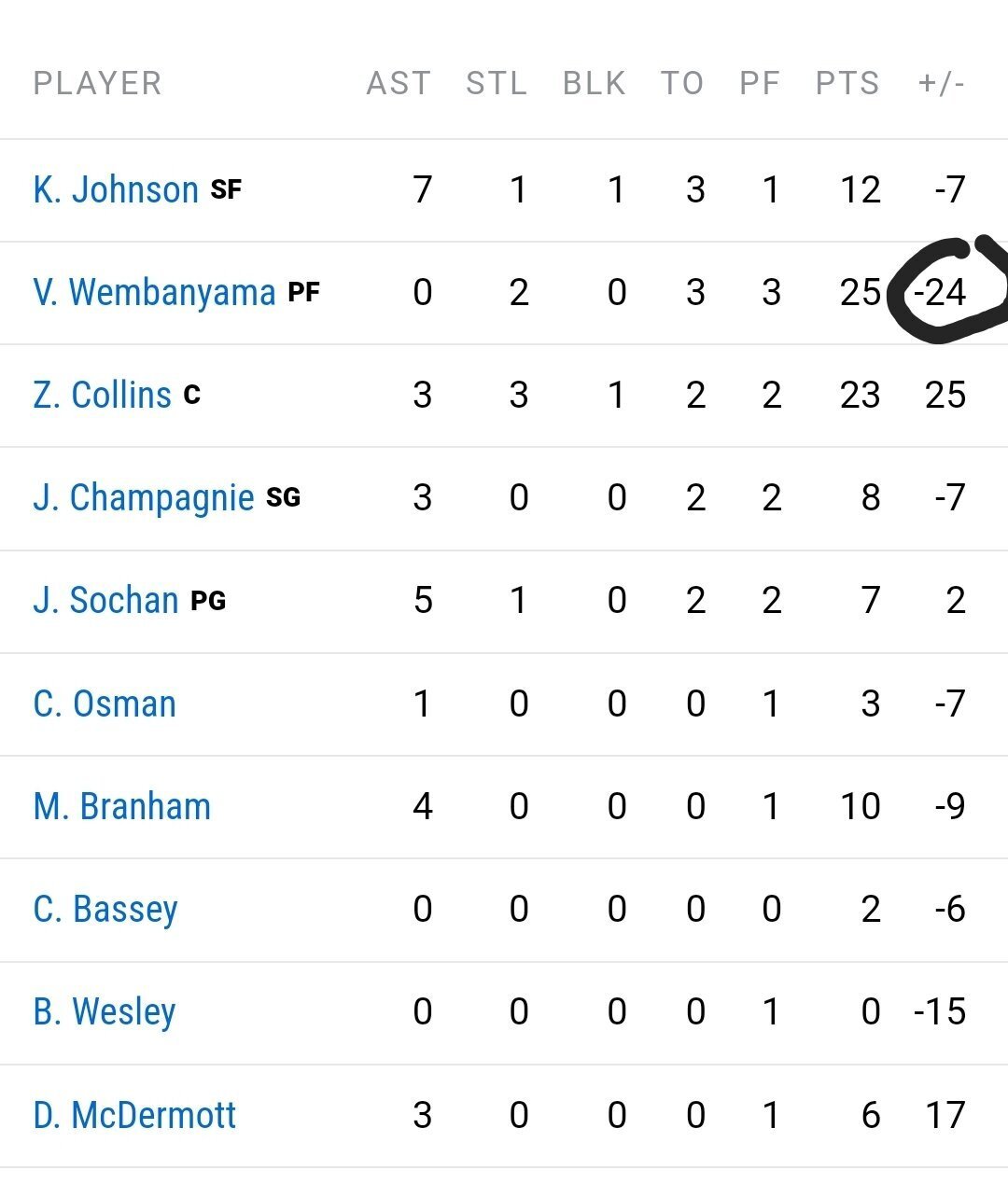Tap Z. Collins' name link
The height and width of the screenshot is (1184, 1008).
coord(103,396)
